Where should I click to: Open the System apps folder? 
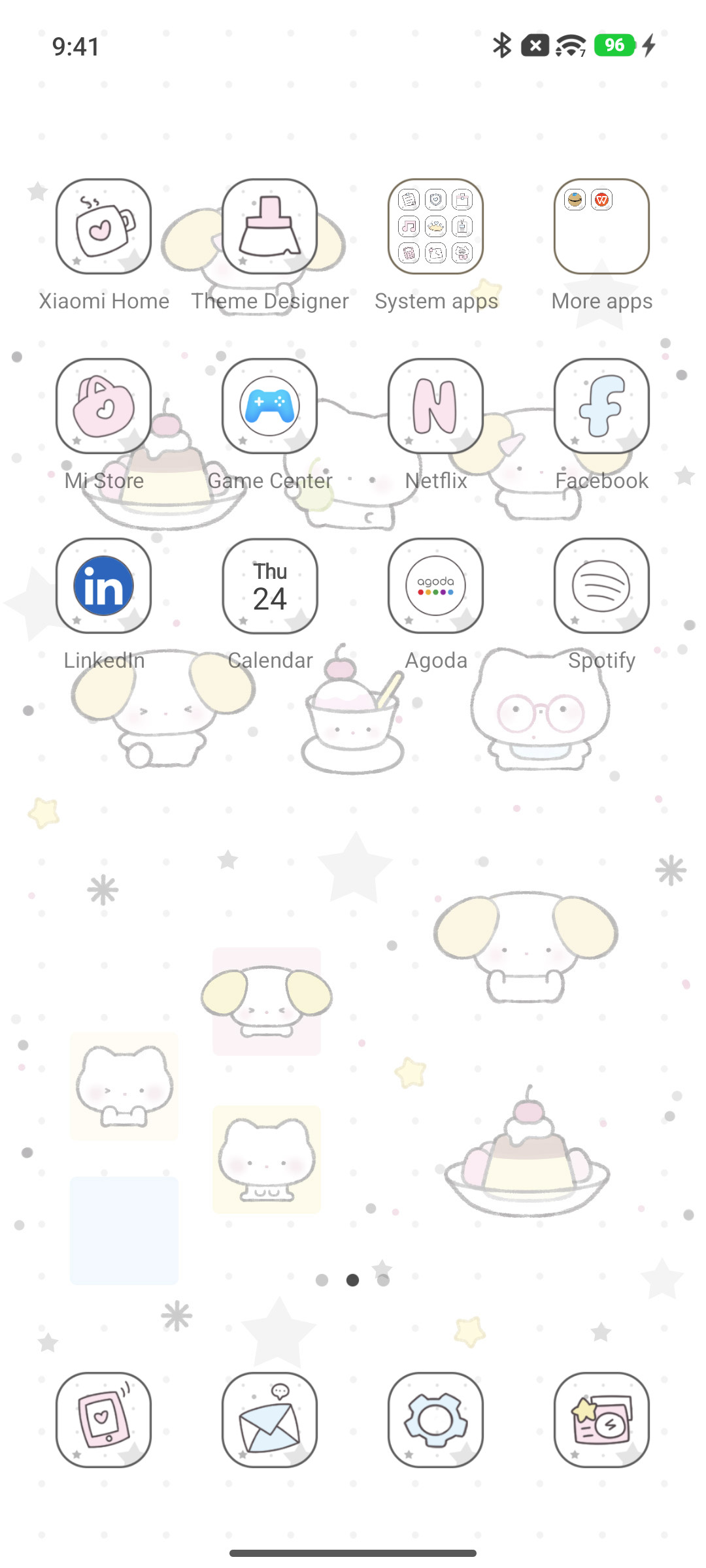pyautogui.click(x=435, y=226)
